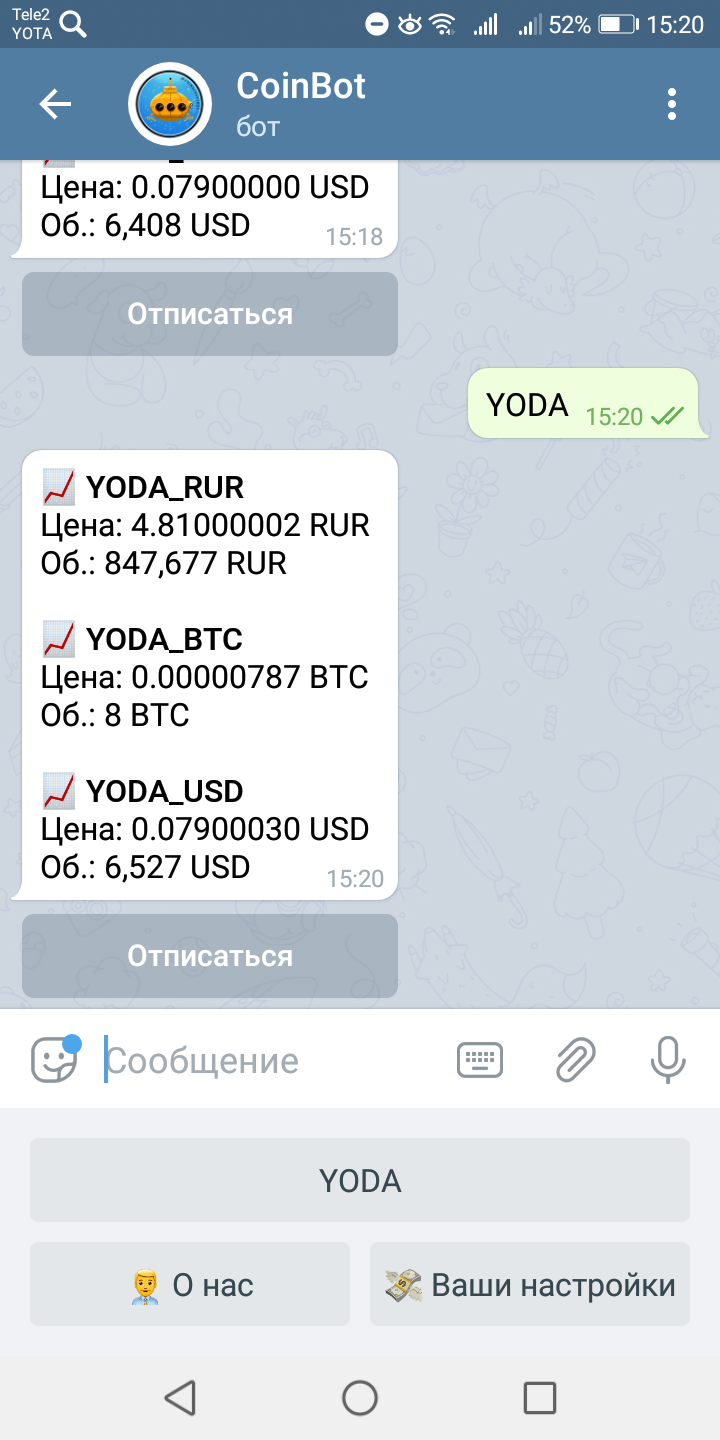This screenshot has width=720, height=1440.
Task: Click the chart emoji next to YODA_BTC
Action: coord(57,638)
